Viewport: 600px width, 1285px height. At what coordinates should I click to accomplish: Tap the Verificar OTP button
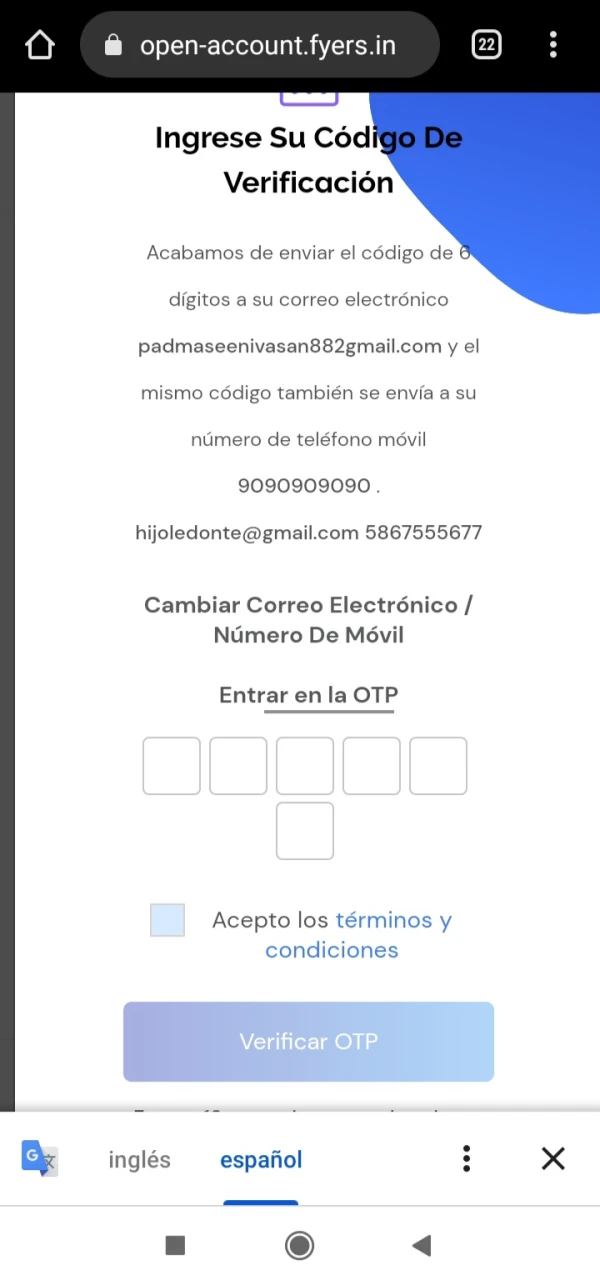[x=308, y=1042]
